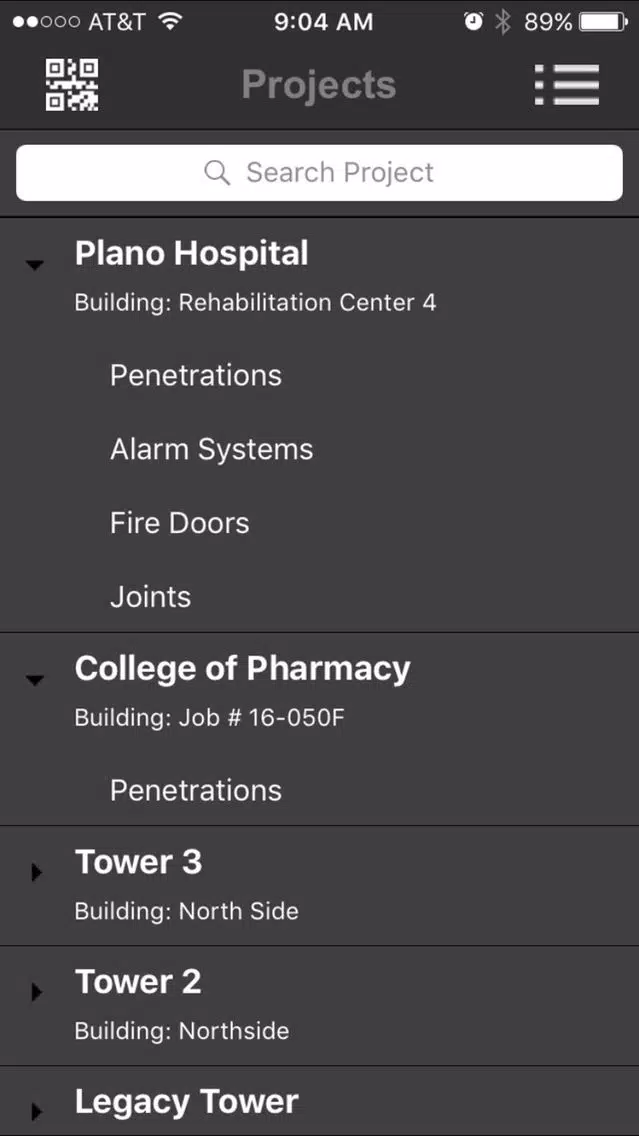The image size is (639, 1136).
Task: Expand the Tower 2 project
Action: [36, 992]
